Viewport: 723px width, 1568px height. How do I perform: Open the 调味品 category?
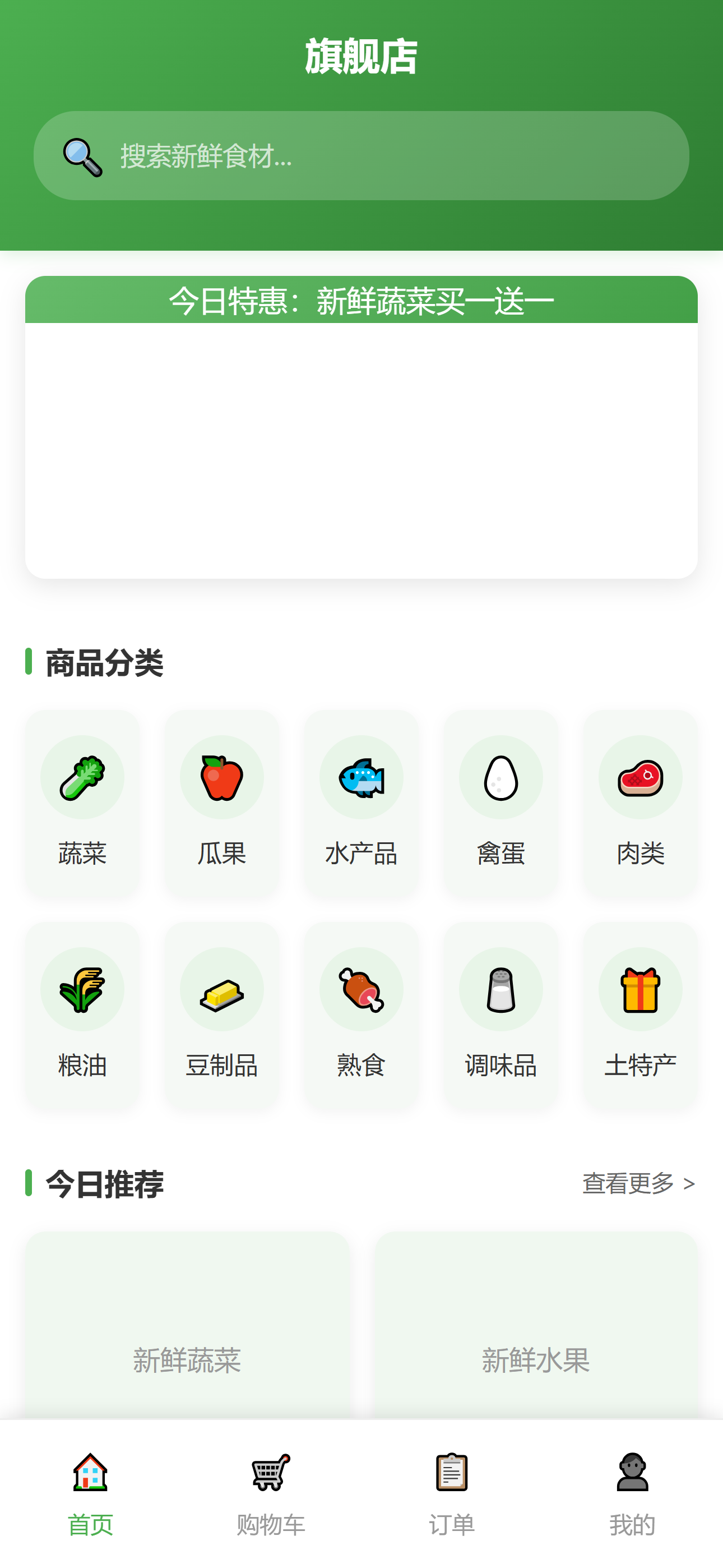501,1014
